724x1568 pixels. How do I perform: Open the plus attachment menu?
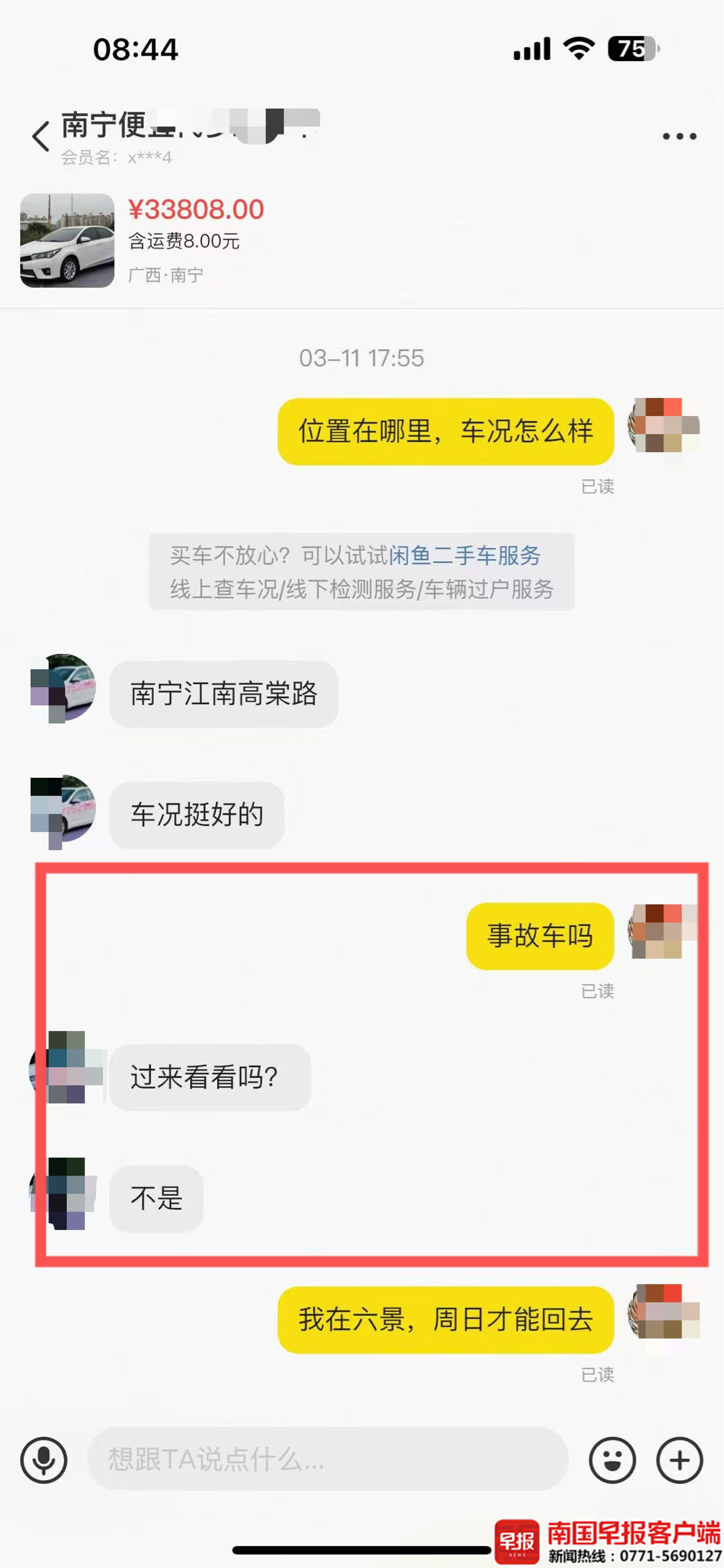679,1460
